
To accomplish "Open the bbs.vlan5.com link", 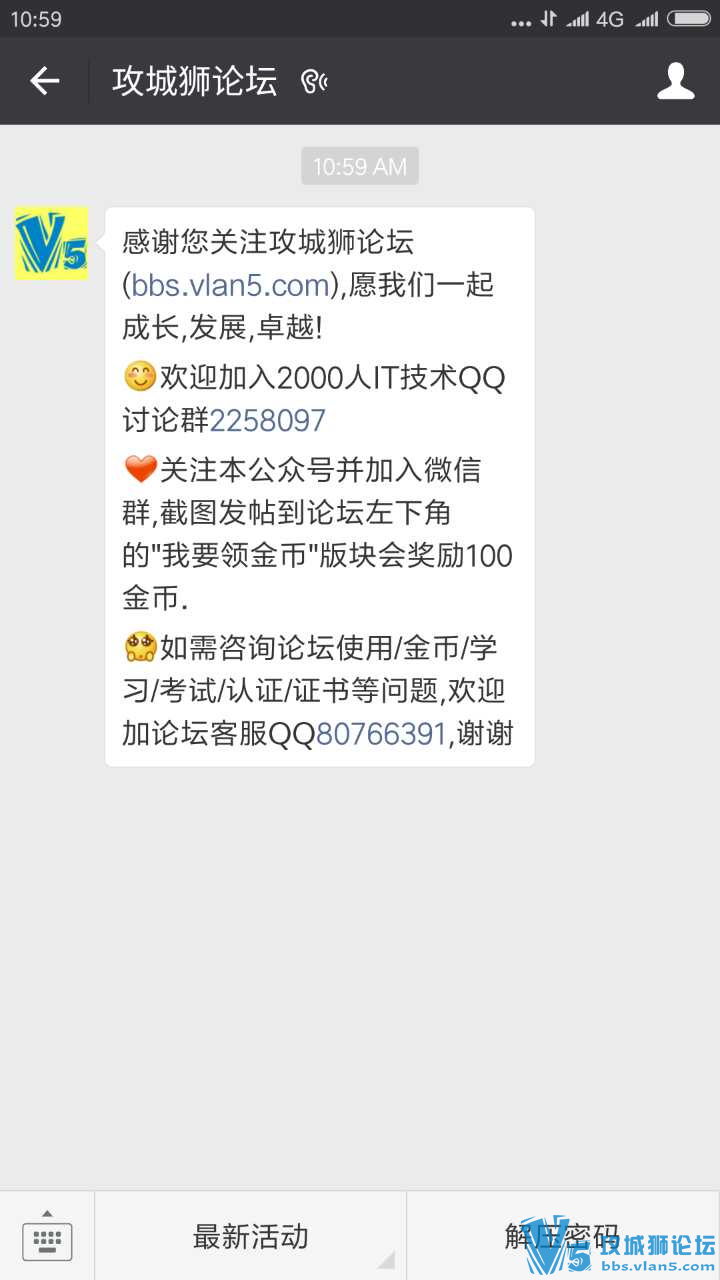I will [230, 285].
